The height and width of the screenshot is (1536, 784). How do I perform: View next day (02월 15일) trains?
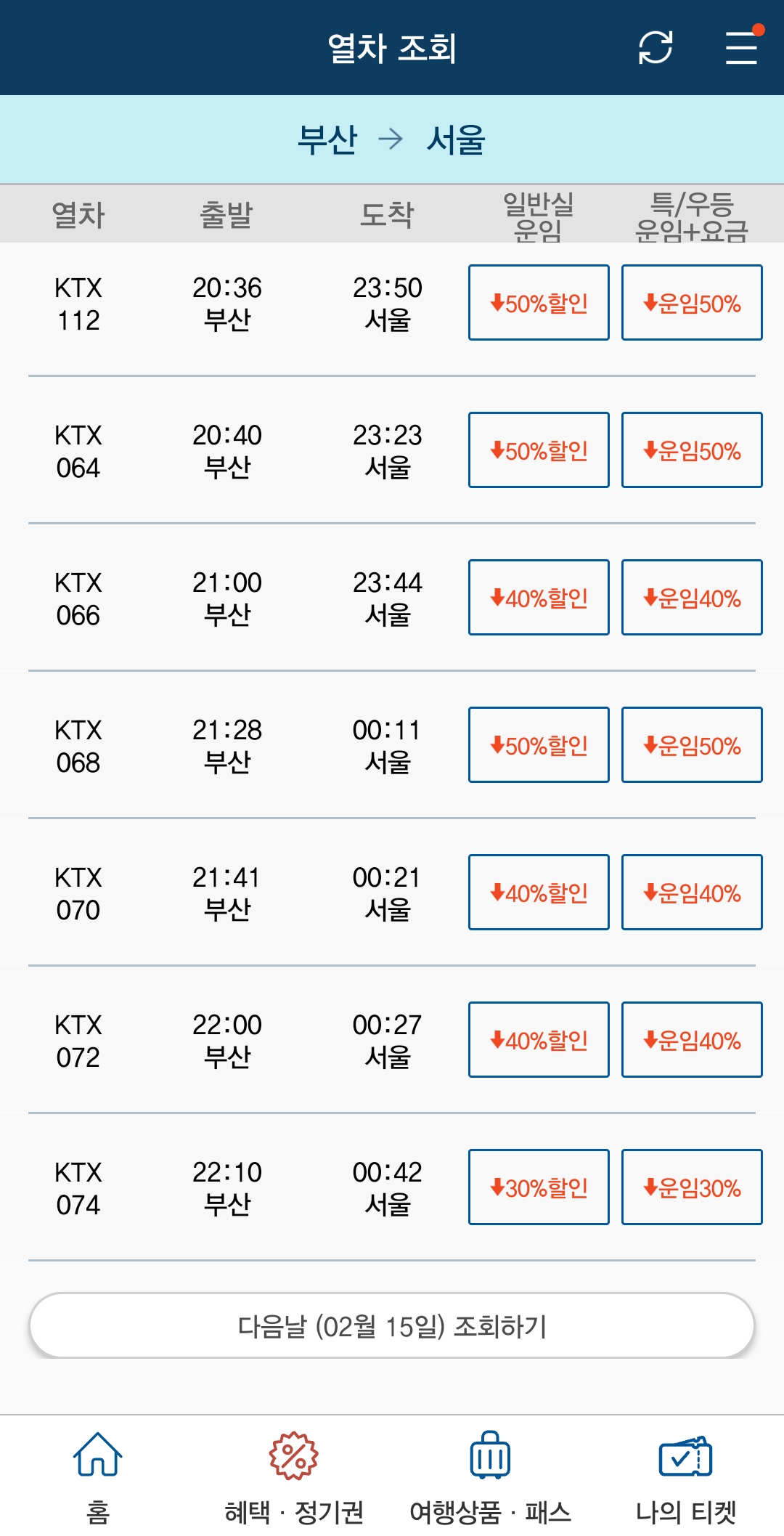tap(392, 1326)
